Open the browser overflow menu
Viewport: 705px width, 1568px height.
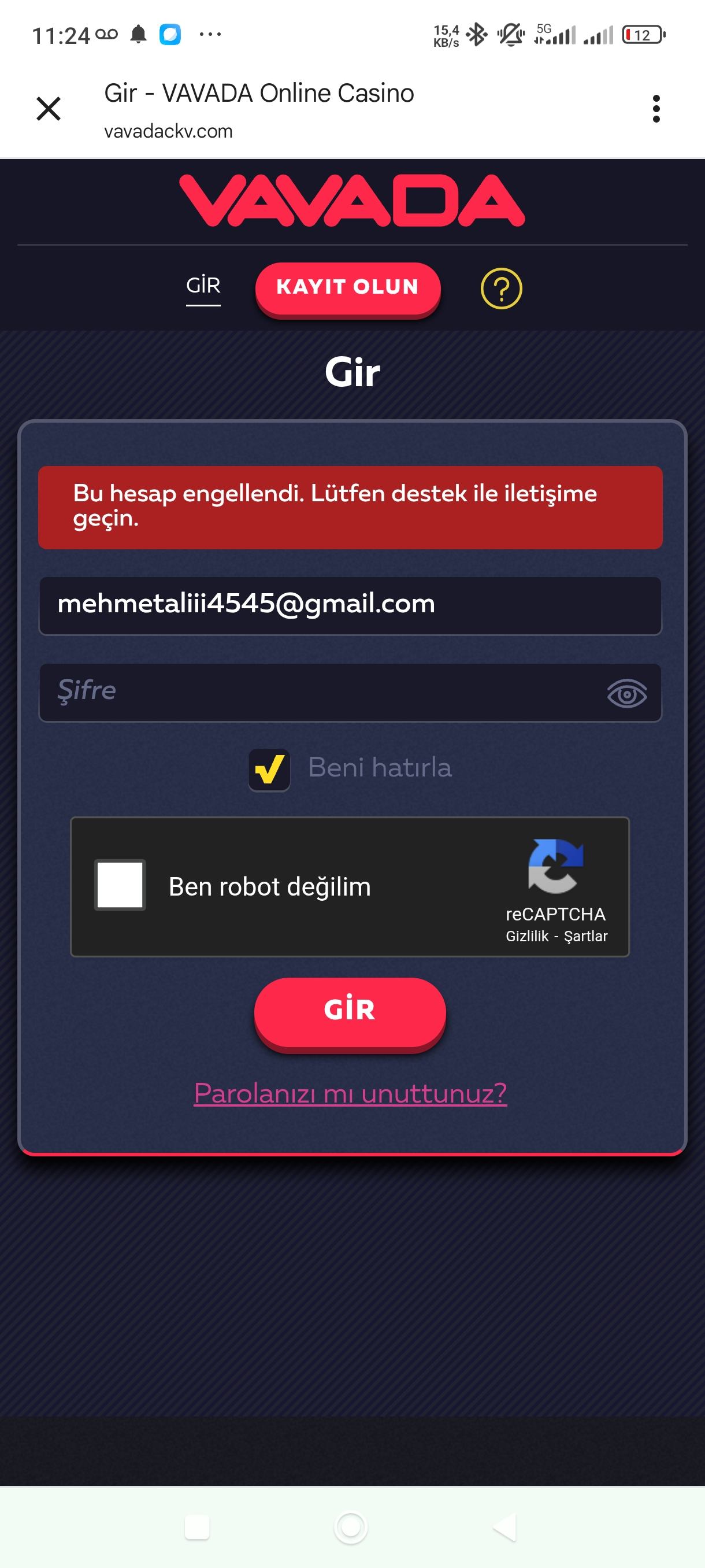[x=656, y=109]
